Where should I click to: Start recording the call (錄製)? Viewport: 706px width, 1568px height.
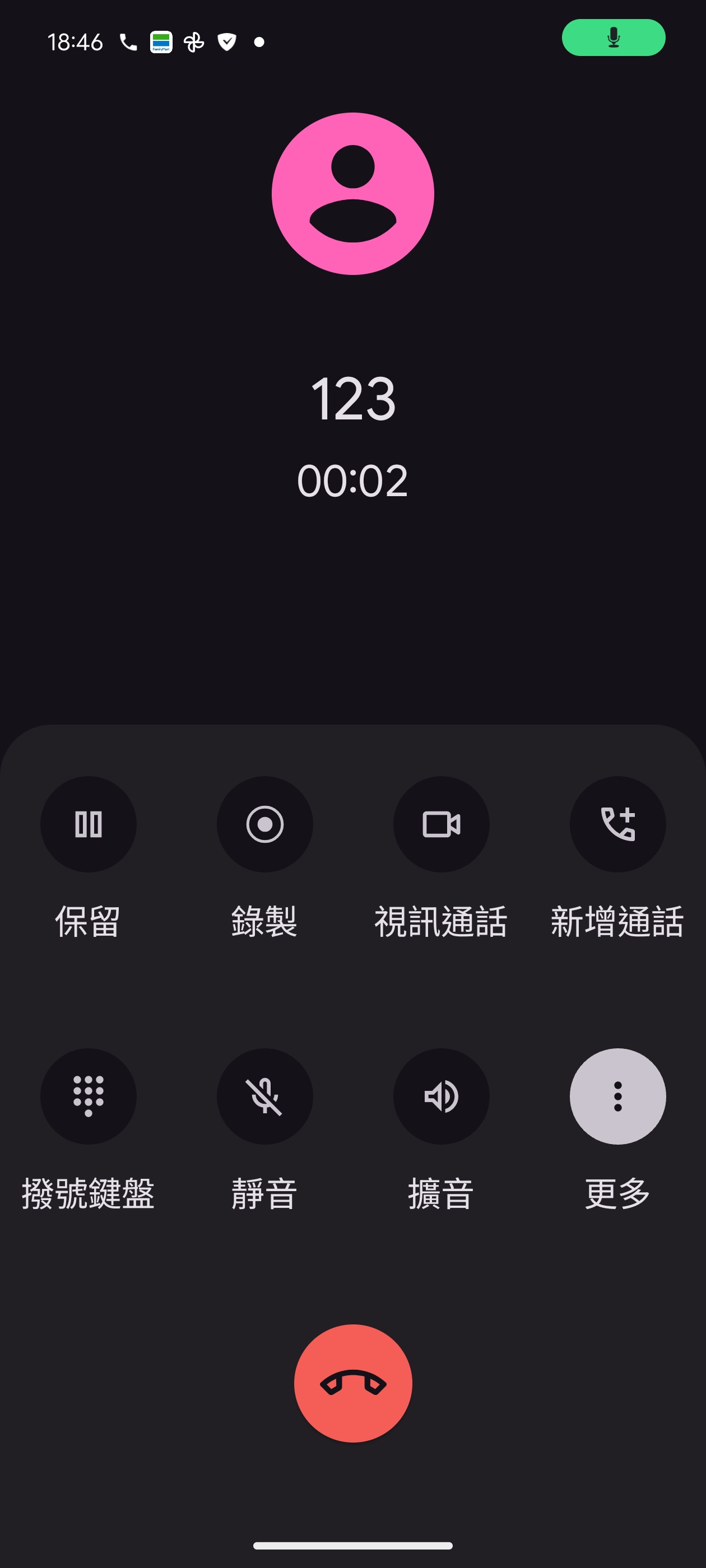point(264,824)
